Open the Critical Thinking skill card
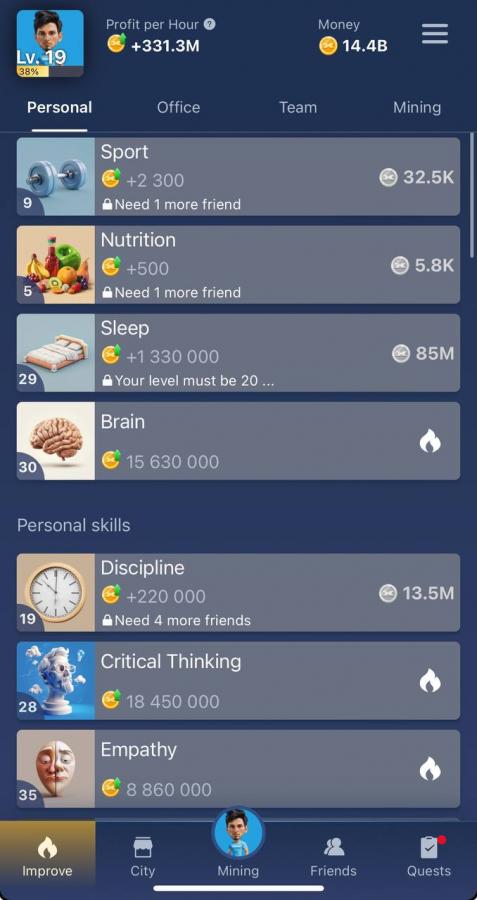 coord(238,681)
